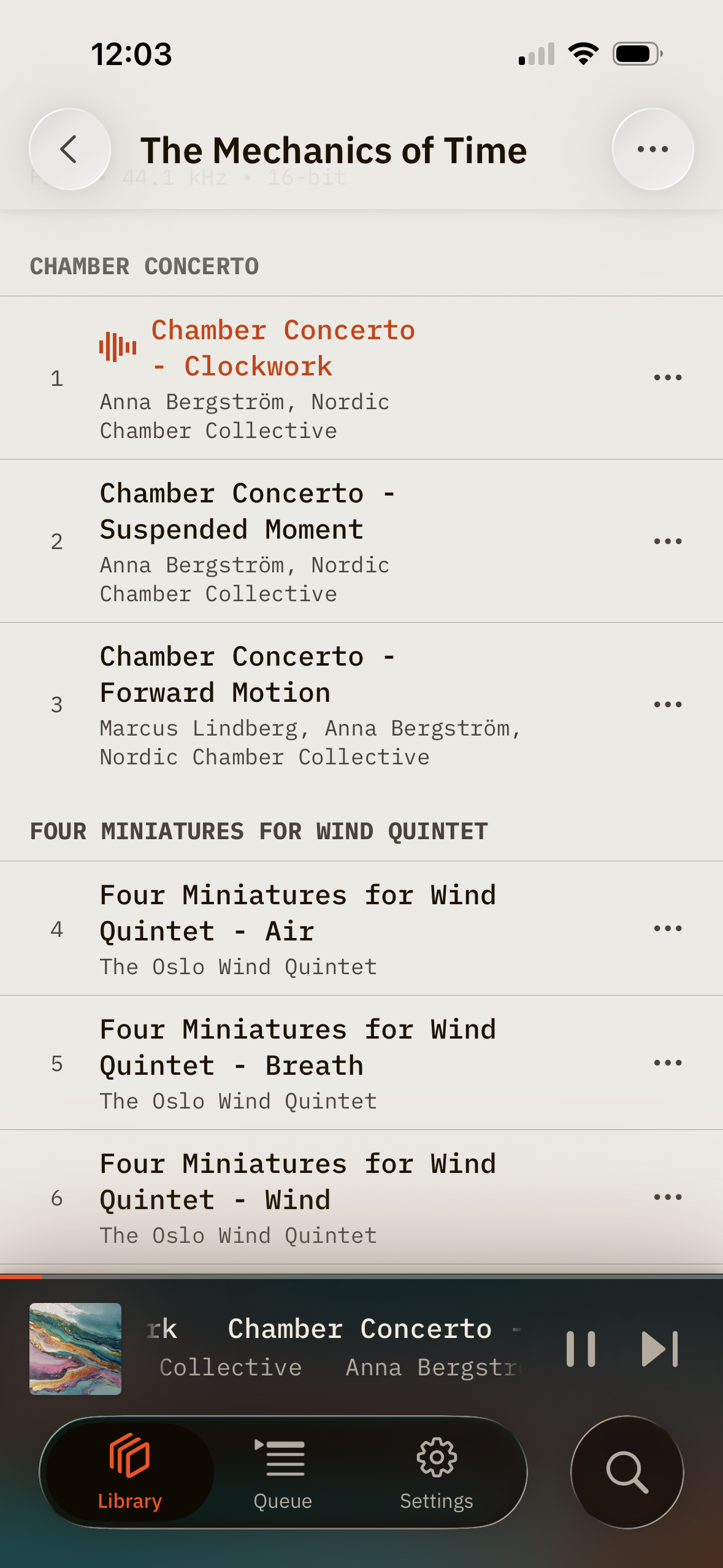Screen dimensions: 723x1568
Task: Open more options for Quintet - Air track
Action: coord(667,928)
